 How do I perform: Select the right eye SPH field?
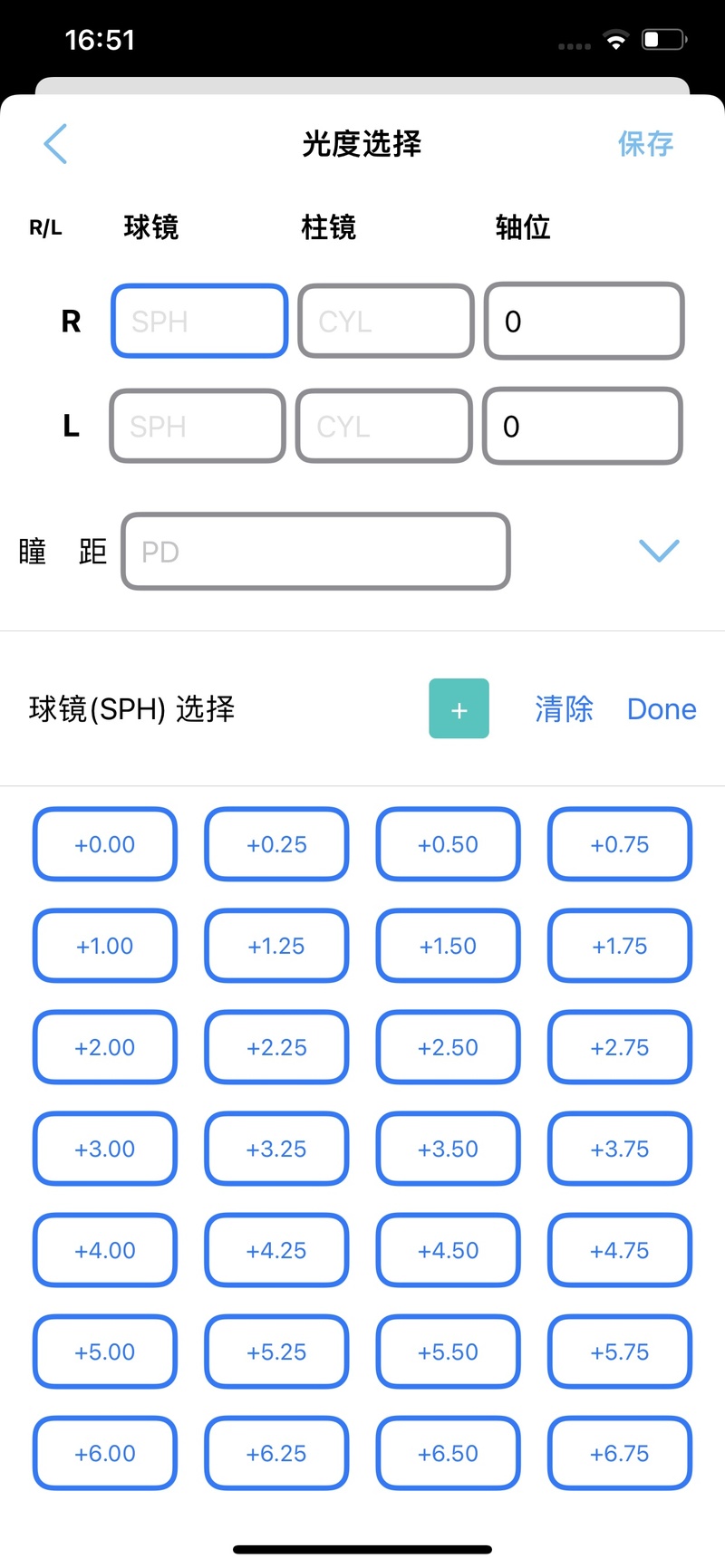click(199, 322)
